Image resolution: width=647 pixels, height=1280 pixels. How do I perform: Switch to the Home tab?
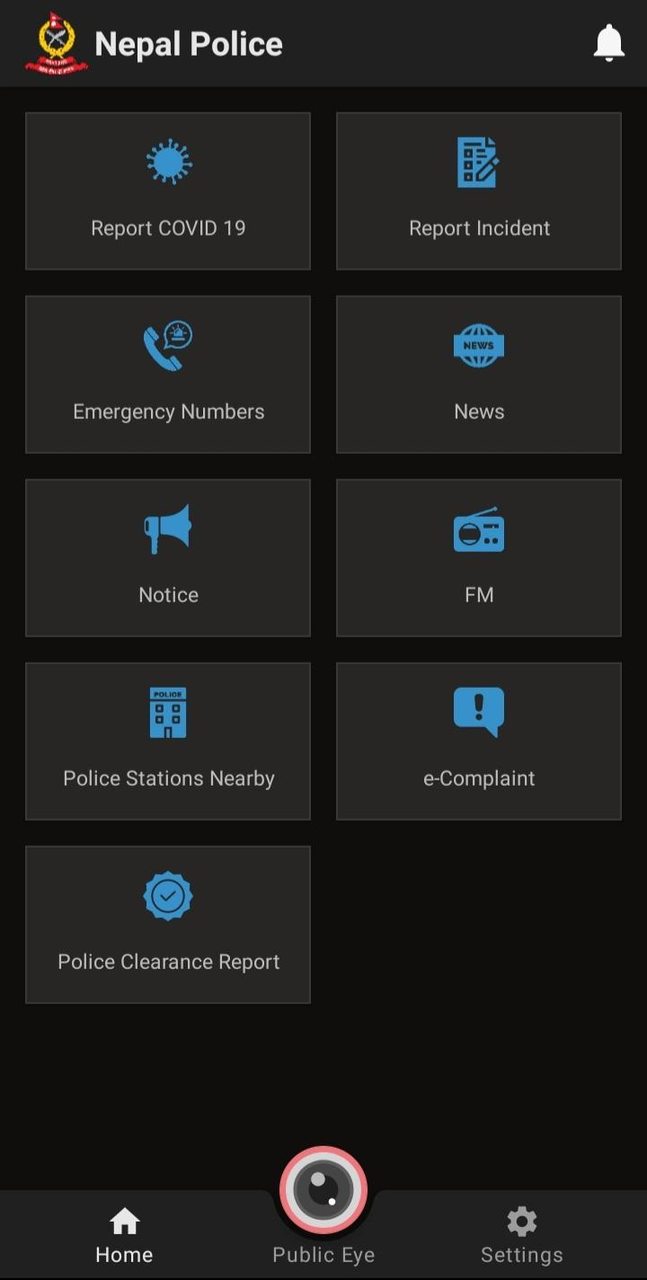[124, 1236]
